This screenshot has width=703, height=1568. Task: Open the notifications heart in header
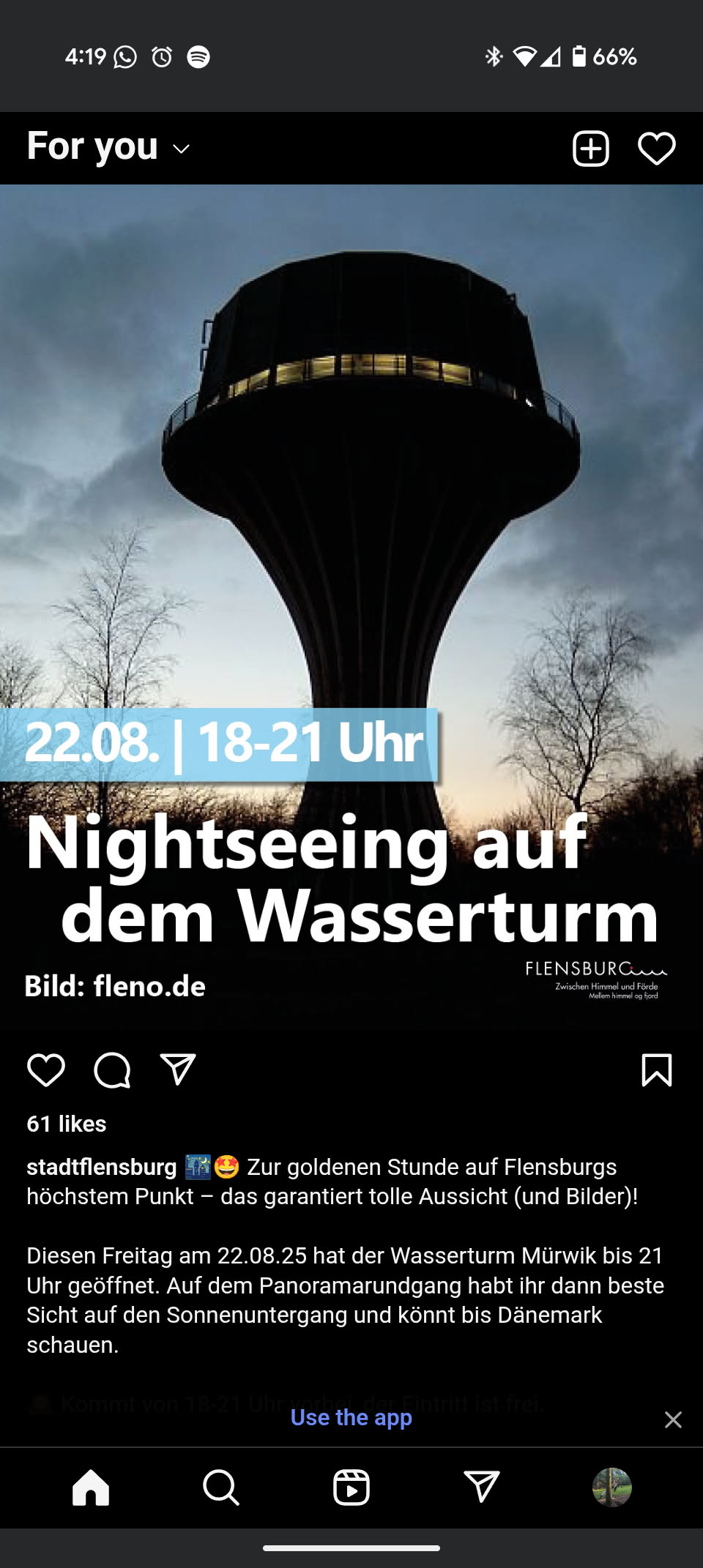[x=656, y=149]
